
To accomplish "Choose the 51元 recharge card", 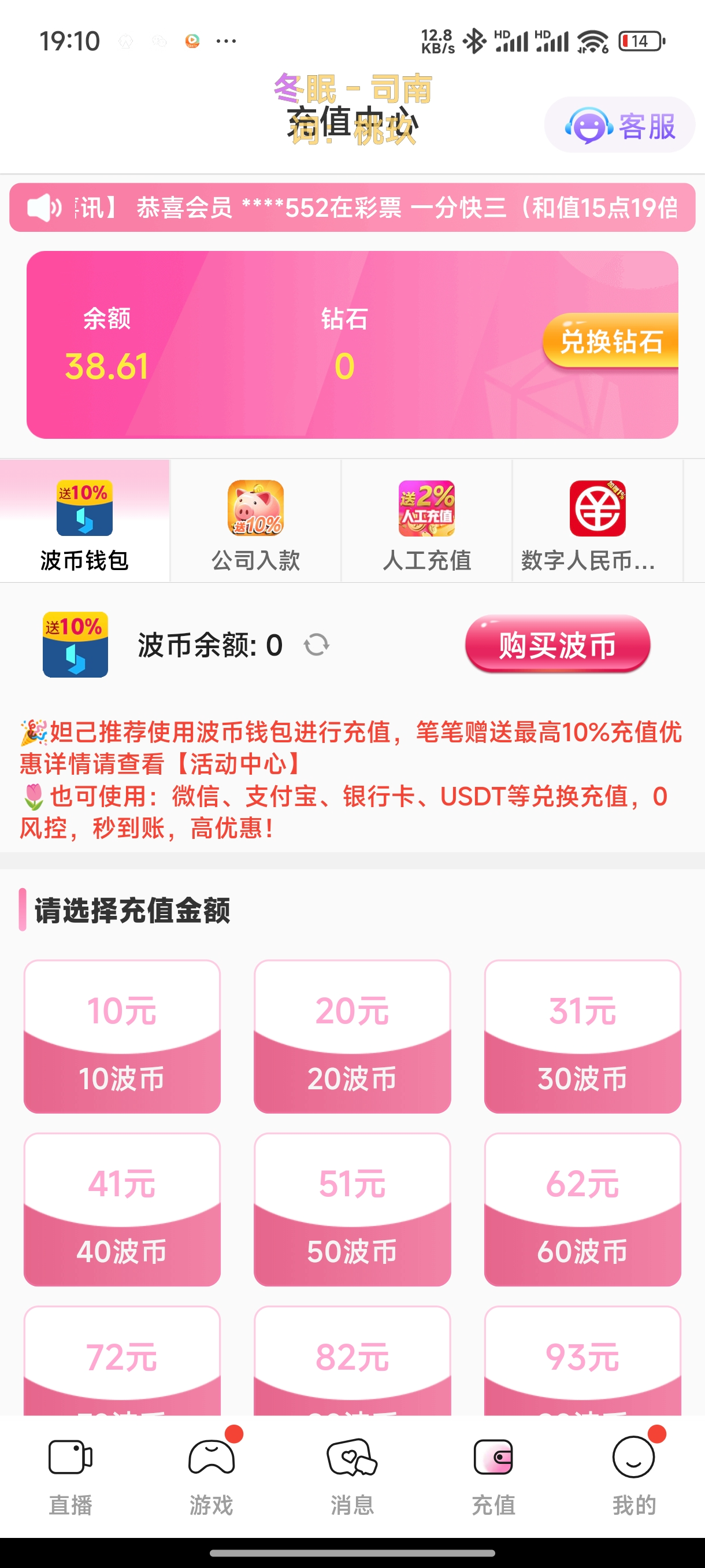I will (x=352, y=1209).
